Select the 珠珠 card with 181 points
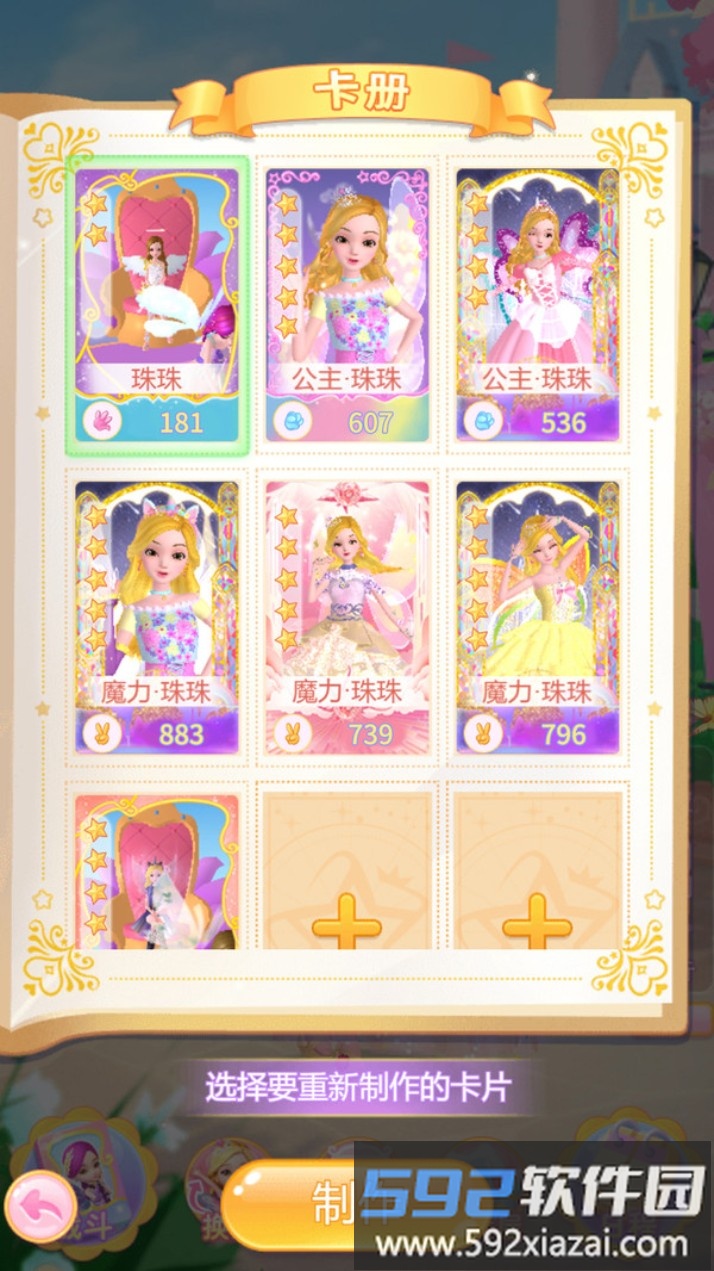 tap(157, 303)
